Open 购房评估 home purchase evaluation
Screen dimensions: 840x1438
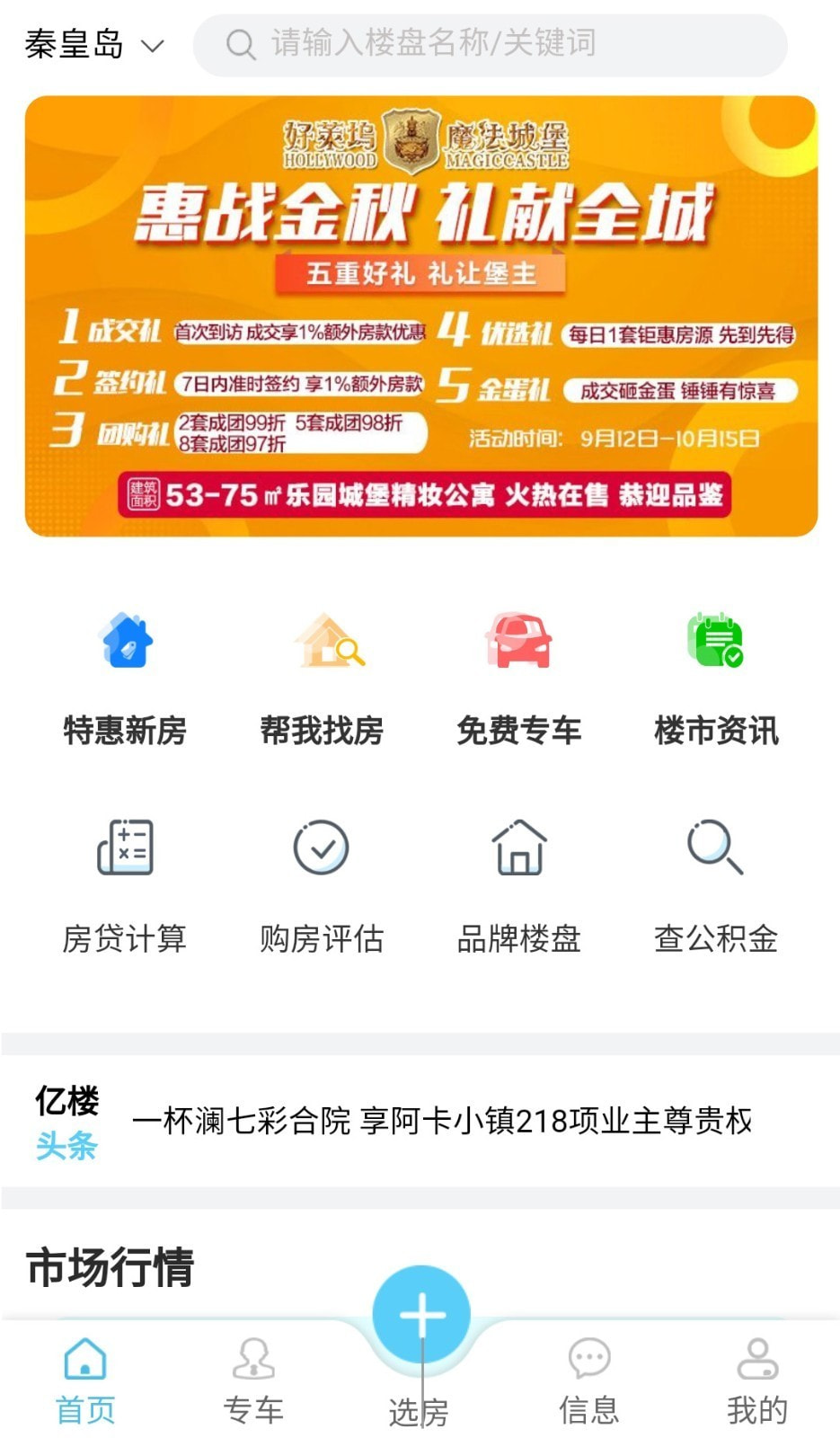pos(322,886)
